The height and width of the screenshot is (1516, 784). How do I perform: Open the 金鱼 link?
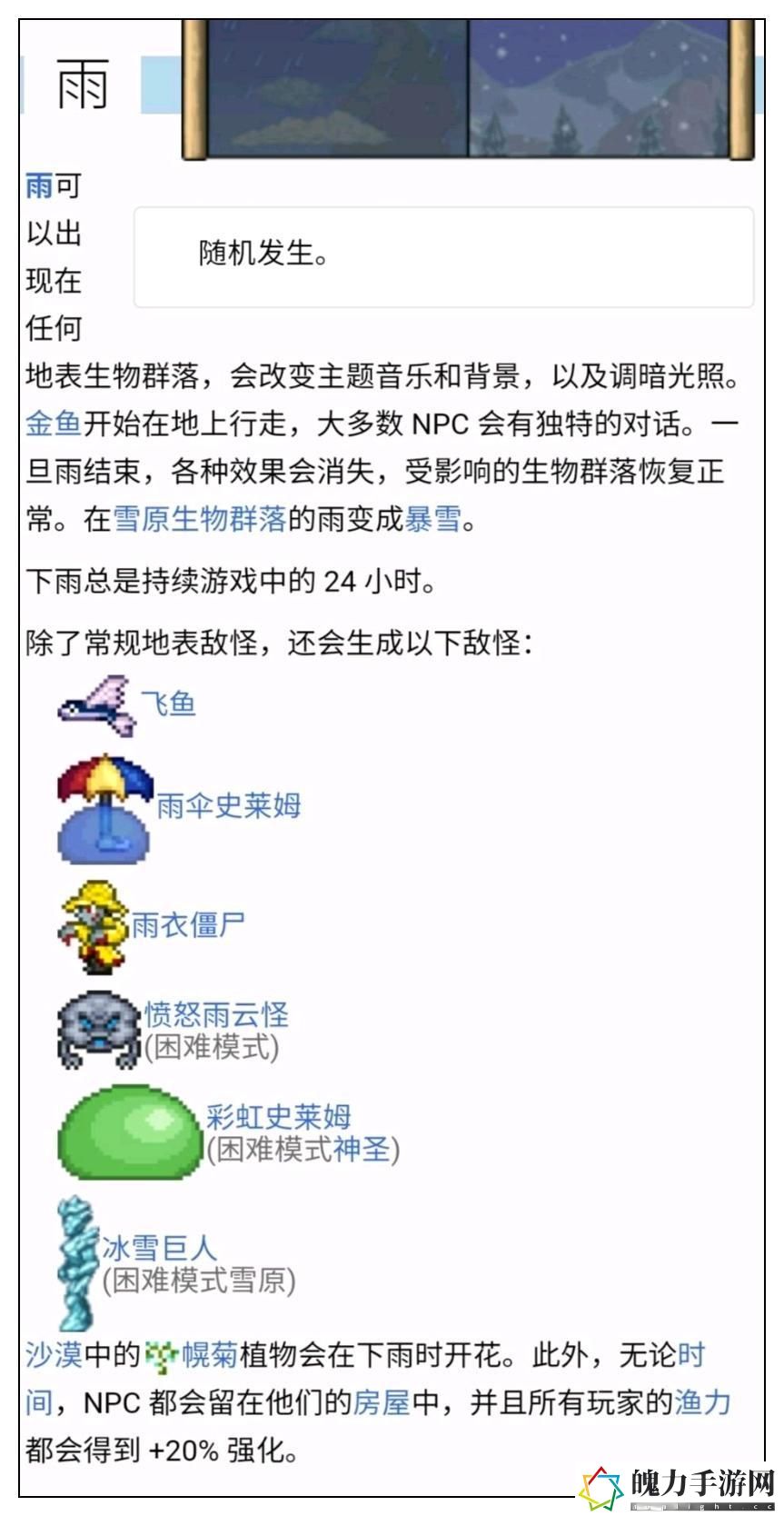coord(54,424)
